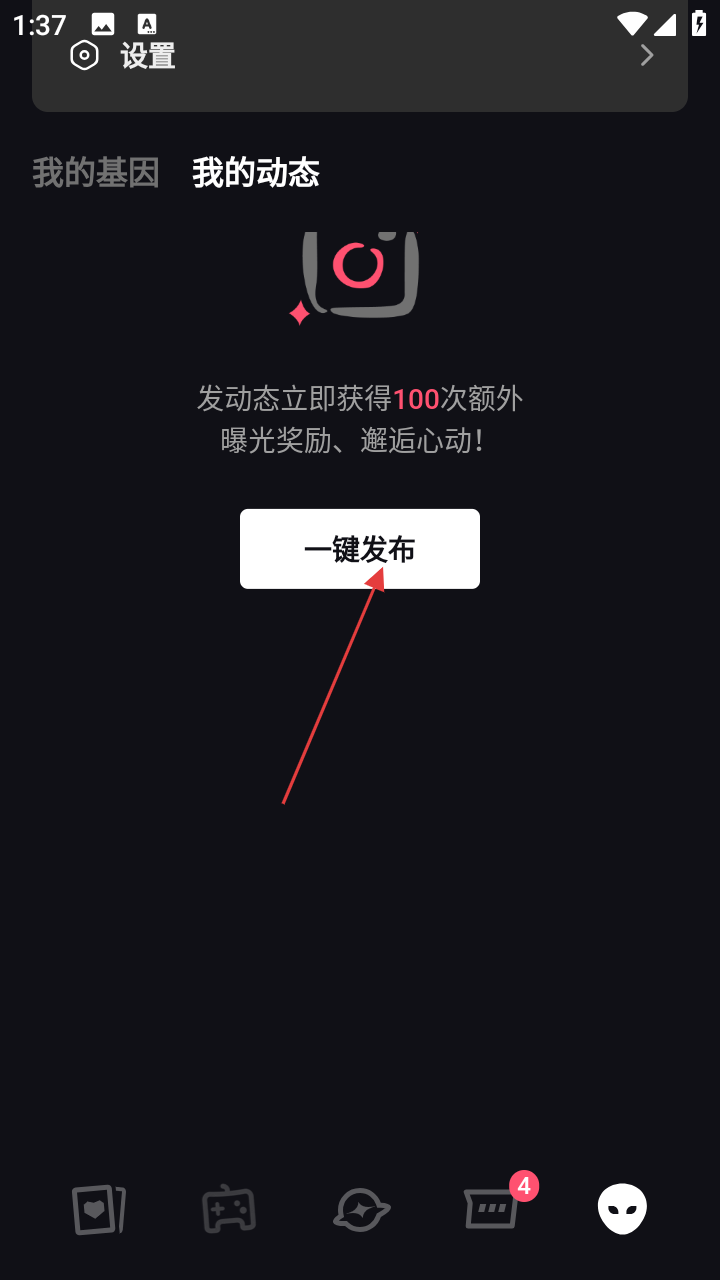The image size is (720, 1280).
Task: Switch to the 我的基因 tab
Action: pyautogui.click(x=96, y=173)
